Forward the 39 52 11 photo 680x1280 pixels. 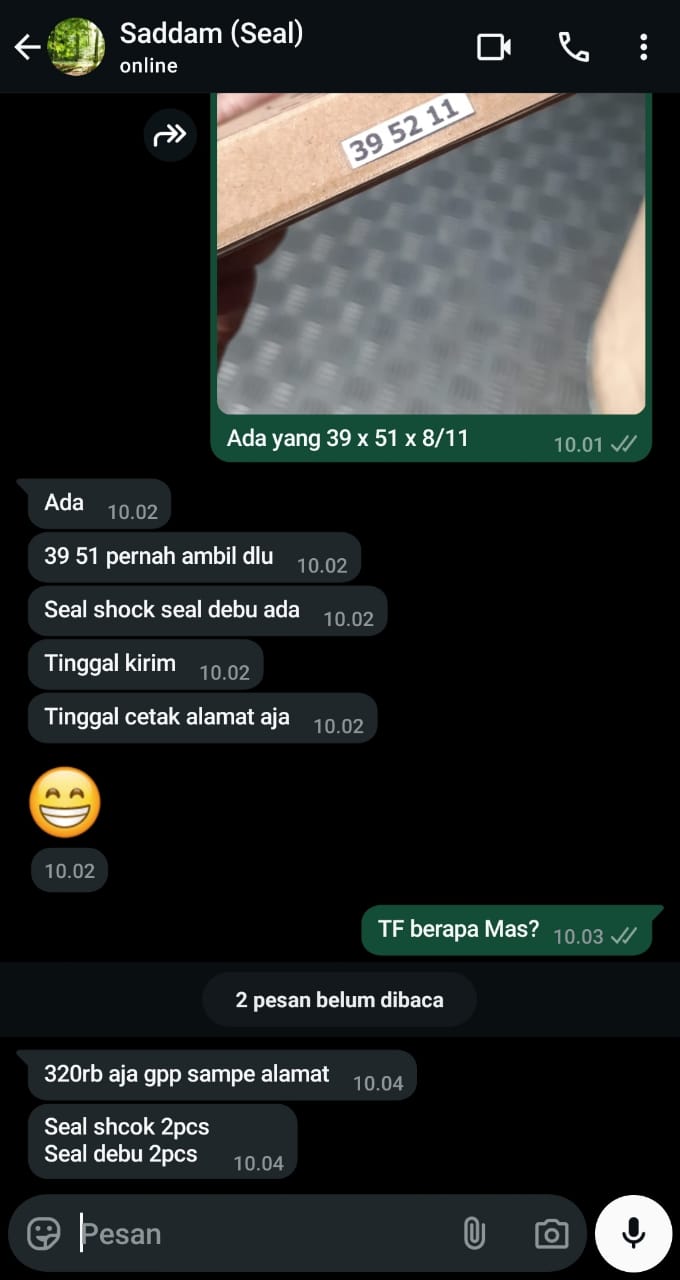[x=170, y=135]
